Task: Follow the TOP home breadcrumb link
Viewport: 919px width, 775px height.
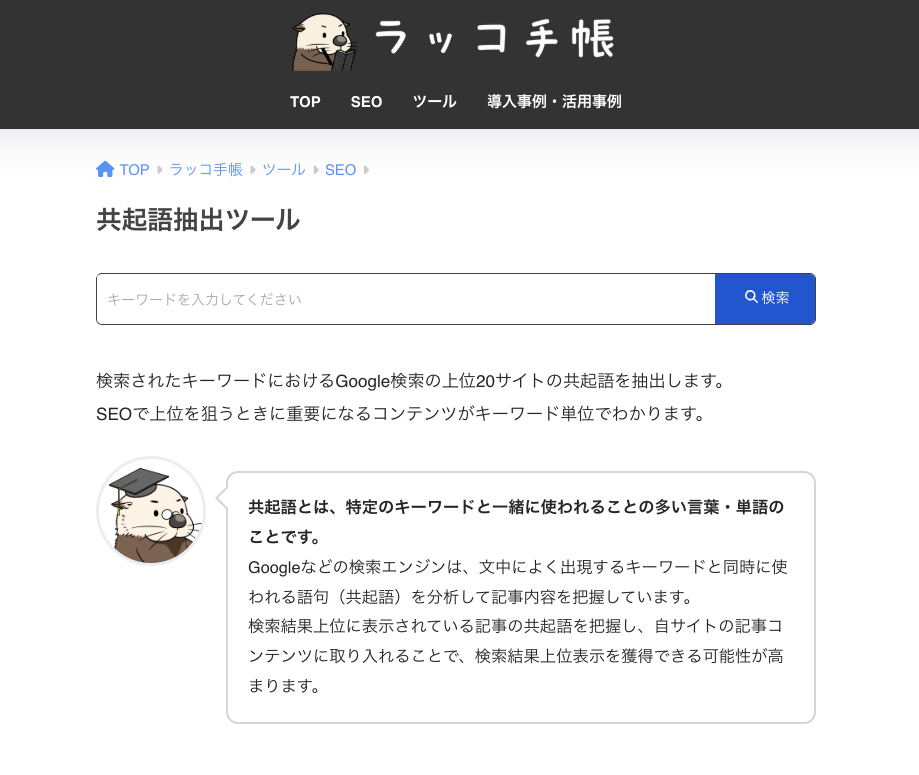Action: [x=123, y=170]
